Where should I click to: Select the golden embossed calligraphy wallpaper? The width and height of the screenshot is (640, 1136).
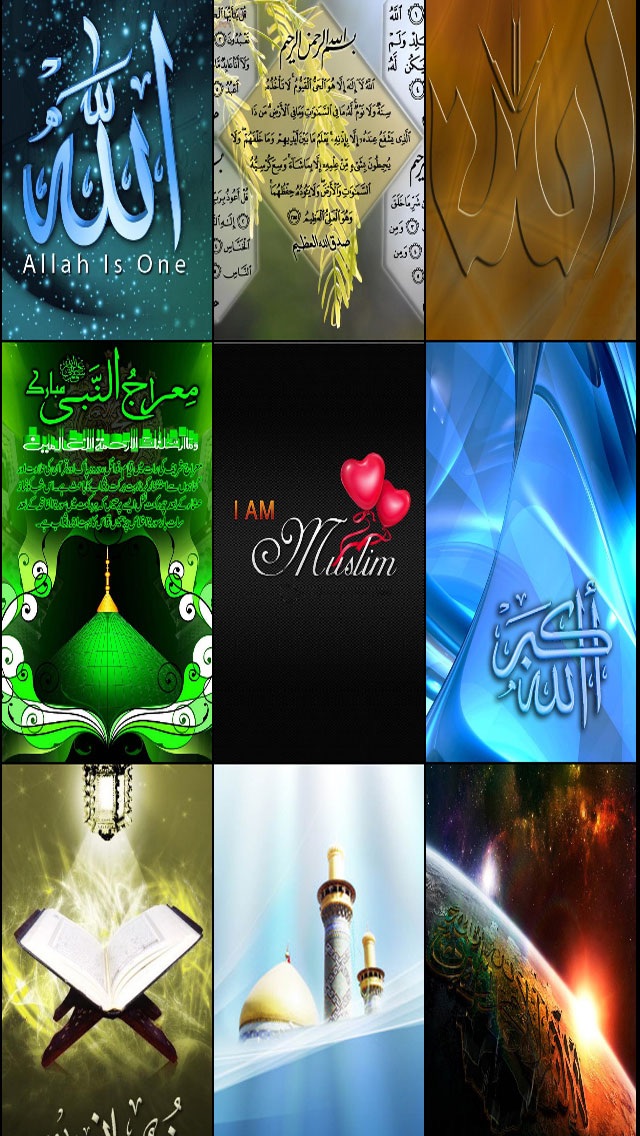[x=532, y=170]
